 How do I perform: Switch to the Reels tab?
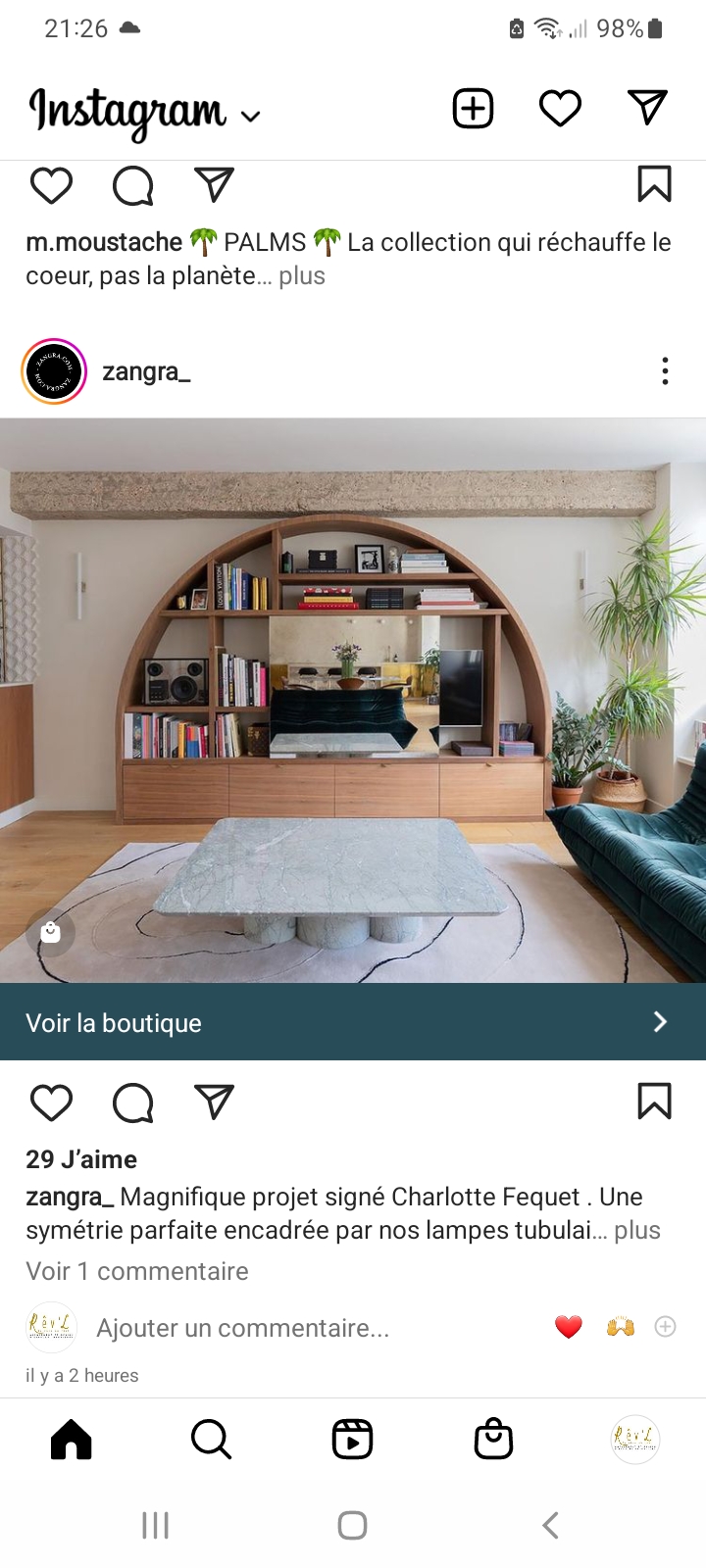pyautogui.click(x=352, y=1440)
